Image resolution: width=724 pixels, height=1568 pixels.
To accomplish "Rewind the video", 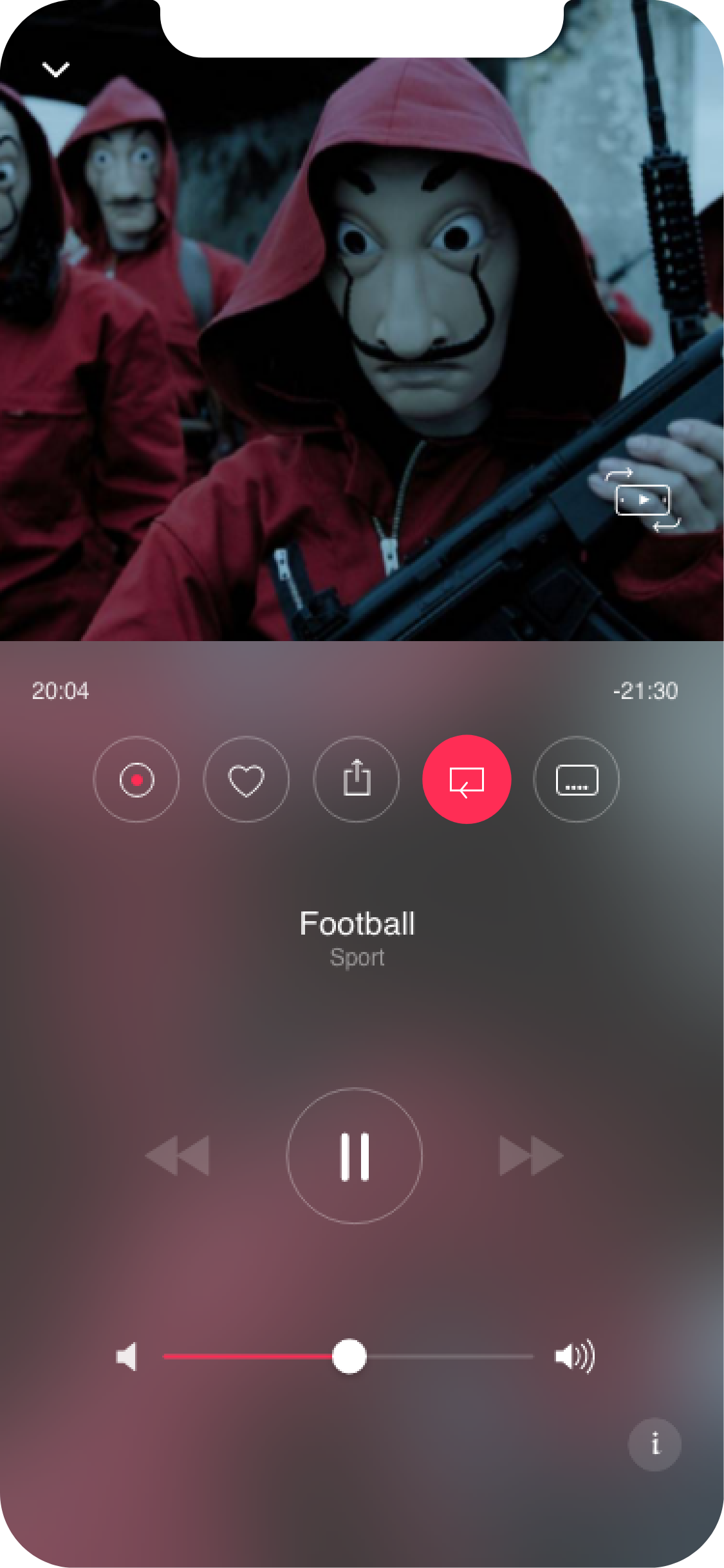I will 178,1156.
